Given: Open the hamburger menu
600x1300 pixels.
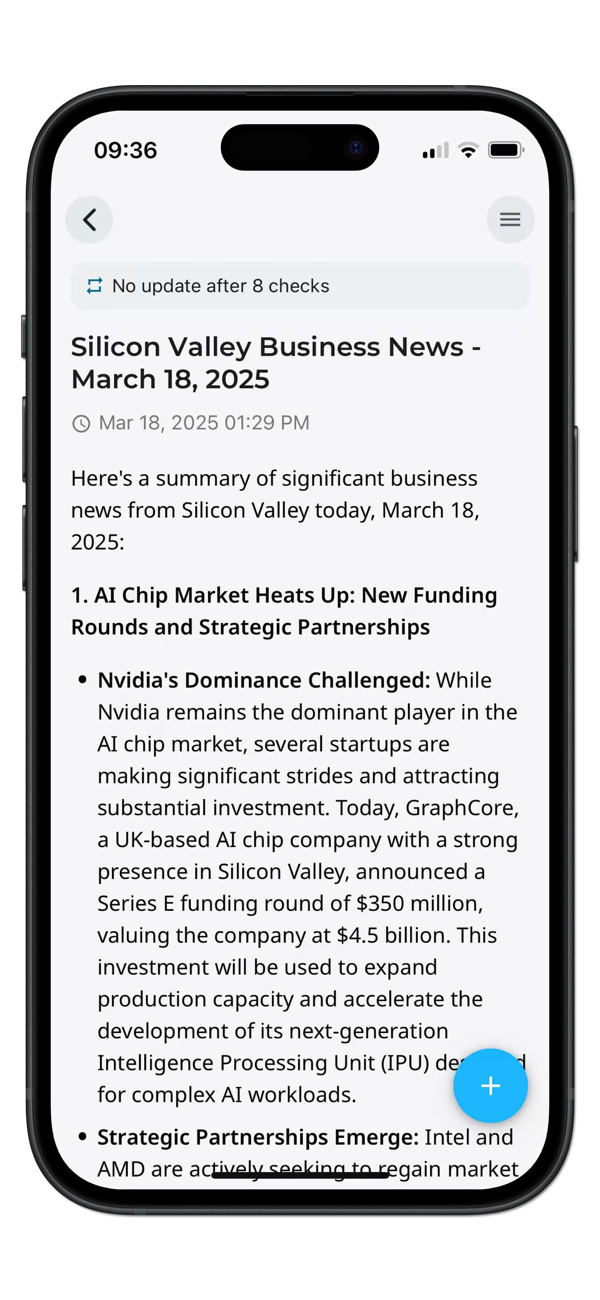Looking at the screenshot, I should (x=510, y=220).
